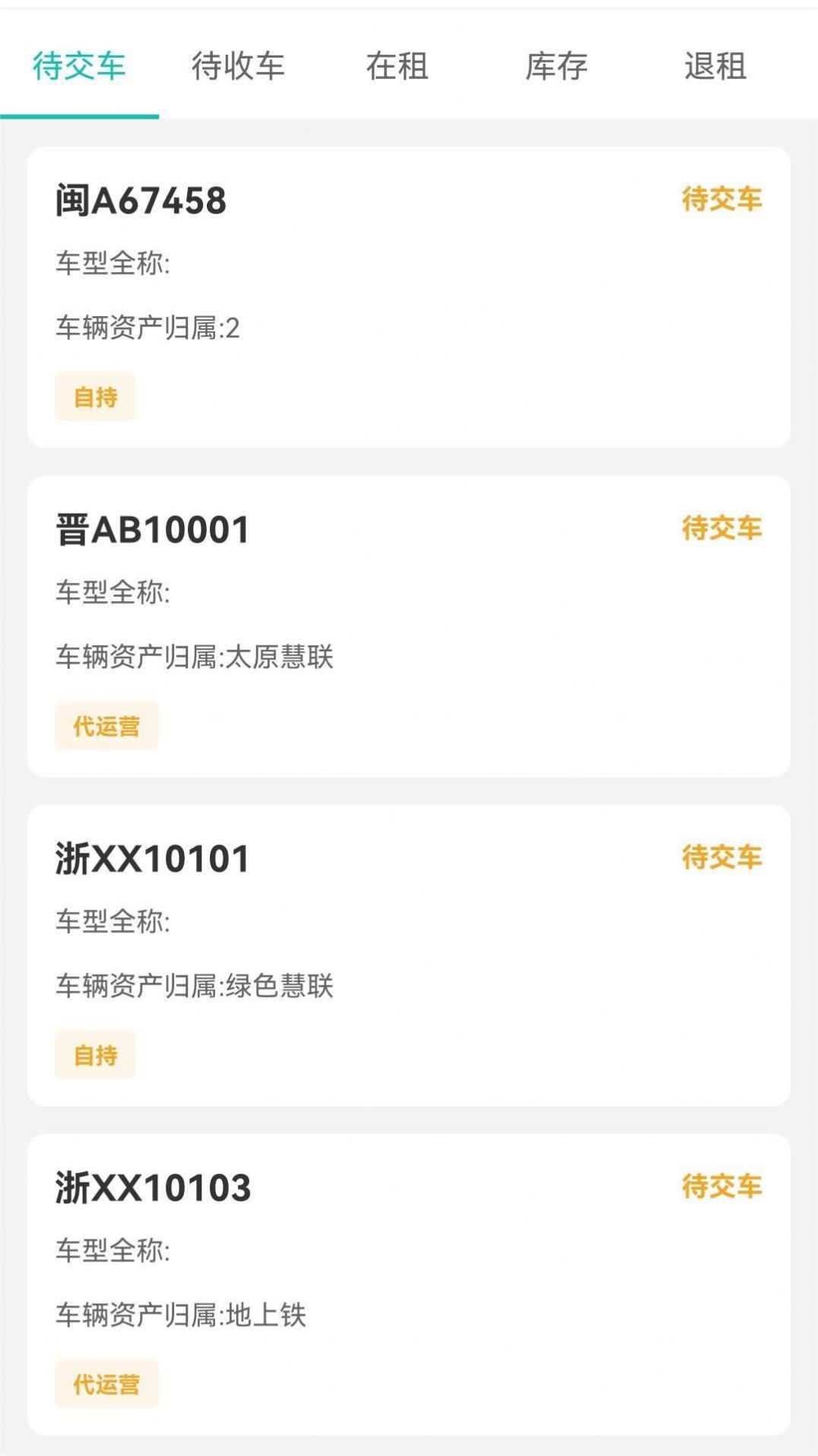Go to the 退租 tab

coord(715,66)
